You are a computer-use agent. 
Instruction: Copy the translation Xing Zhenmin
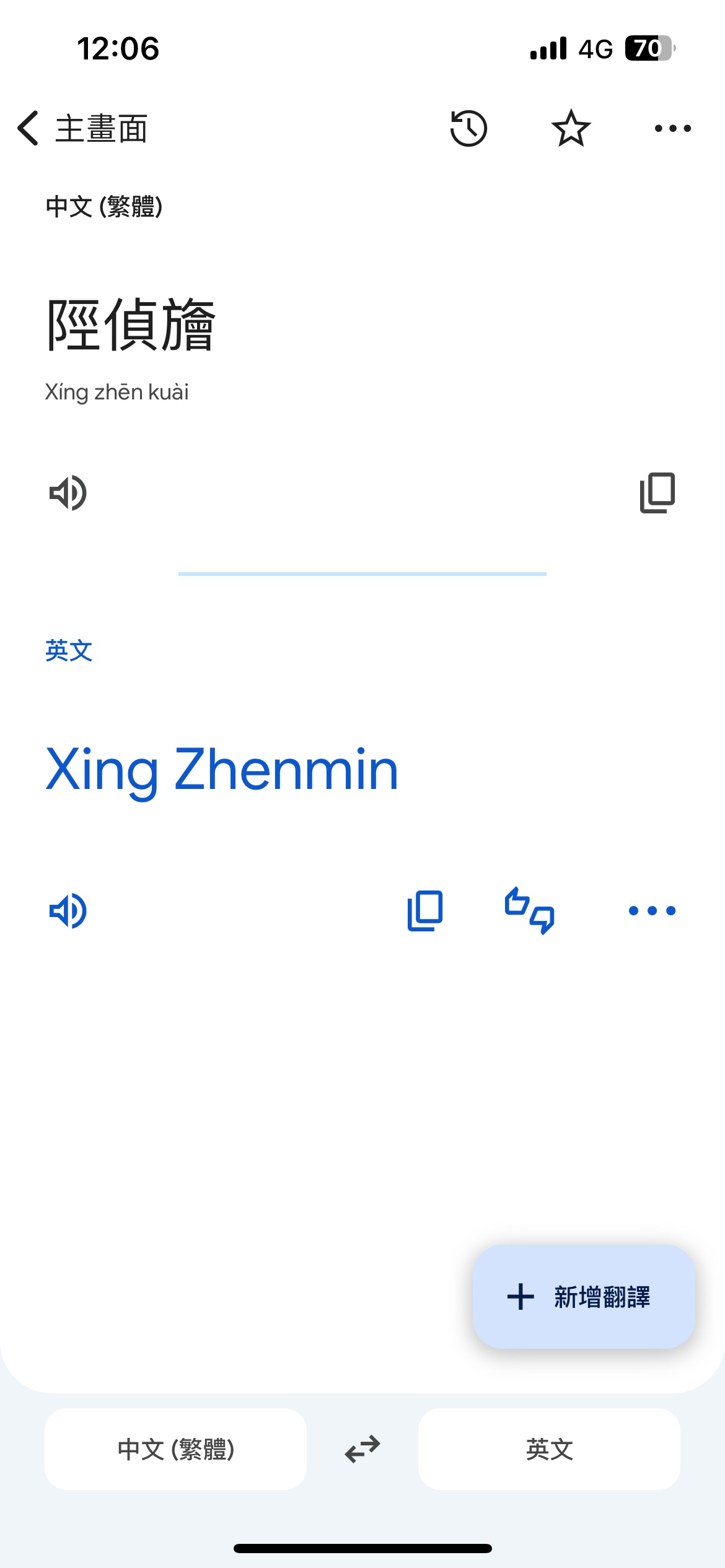click(425, 910)
